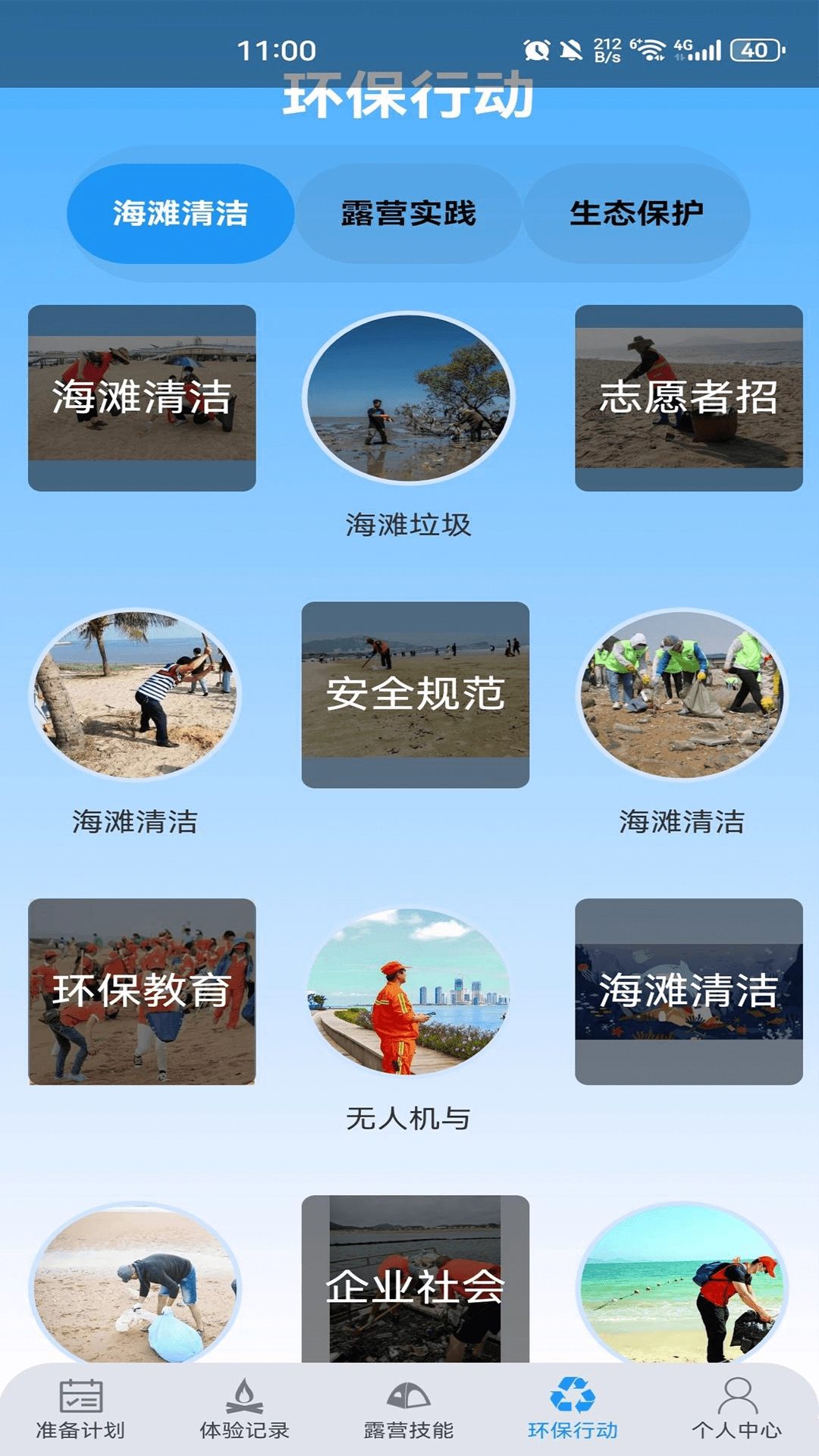
Task: Open the 无人机与 circular photo
Action: pyautogui.click(x=409, y=1001)
